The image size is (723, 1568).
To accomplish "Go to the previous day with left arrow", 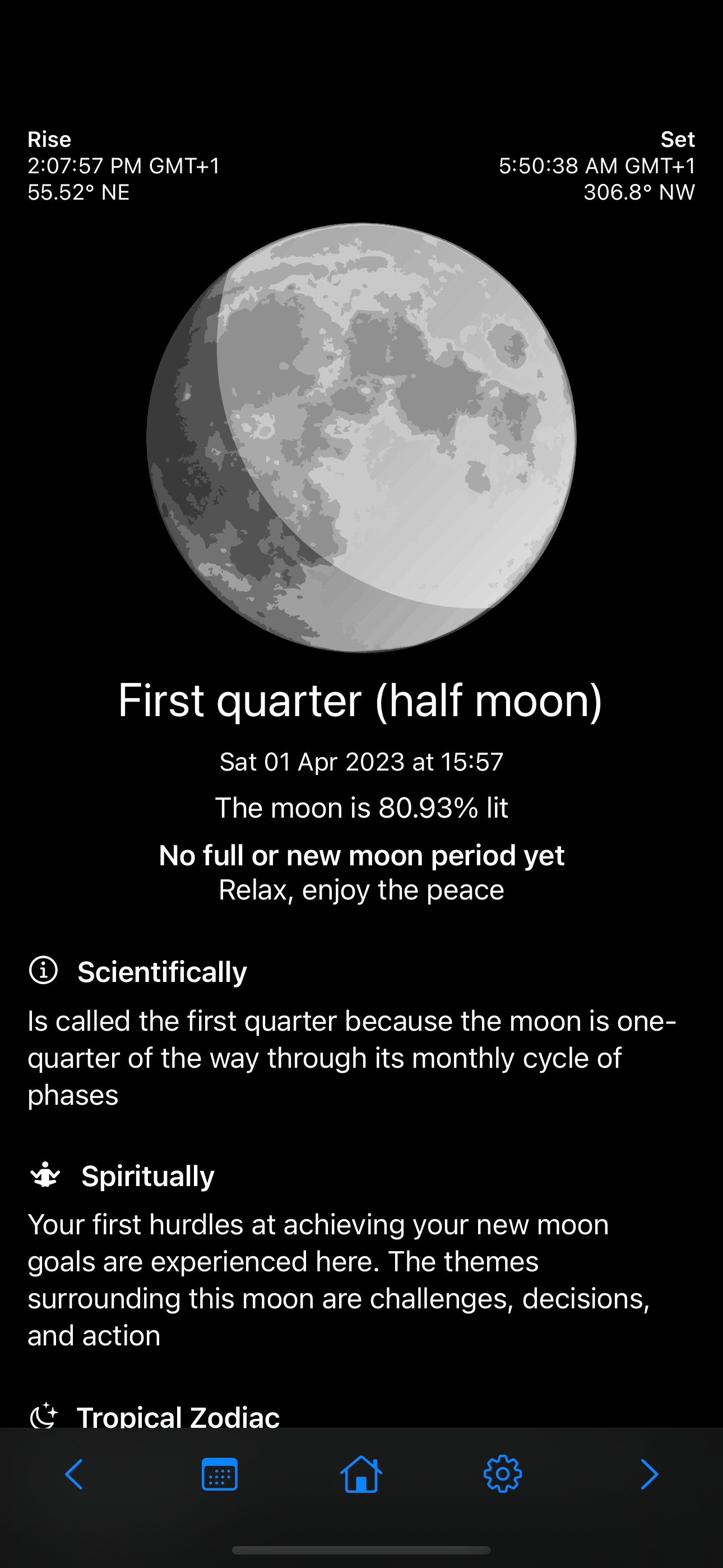I will tap(73, 1474).
